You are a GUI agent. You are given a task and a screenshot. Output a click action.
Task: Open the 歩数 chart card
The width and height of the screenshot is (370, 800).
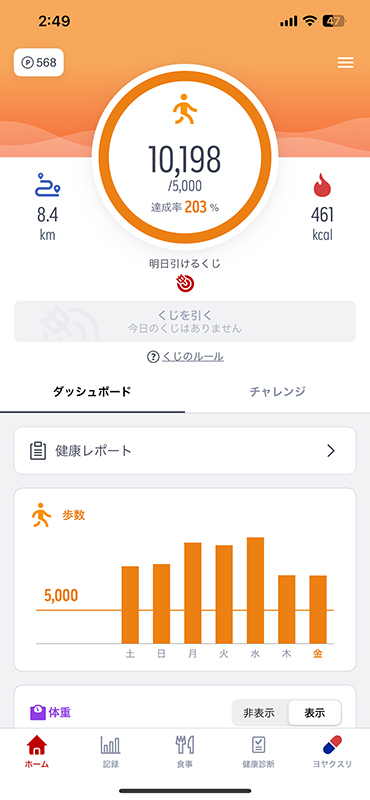pos(185,580)
